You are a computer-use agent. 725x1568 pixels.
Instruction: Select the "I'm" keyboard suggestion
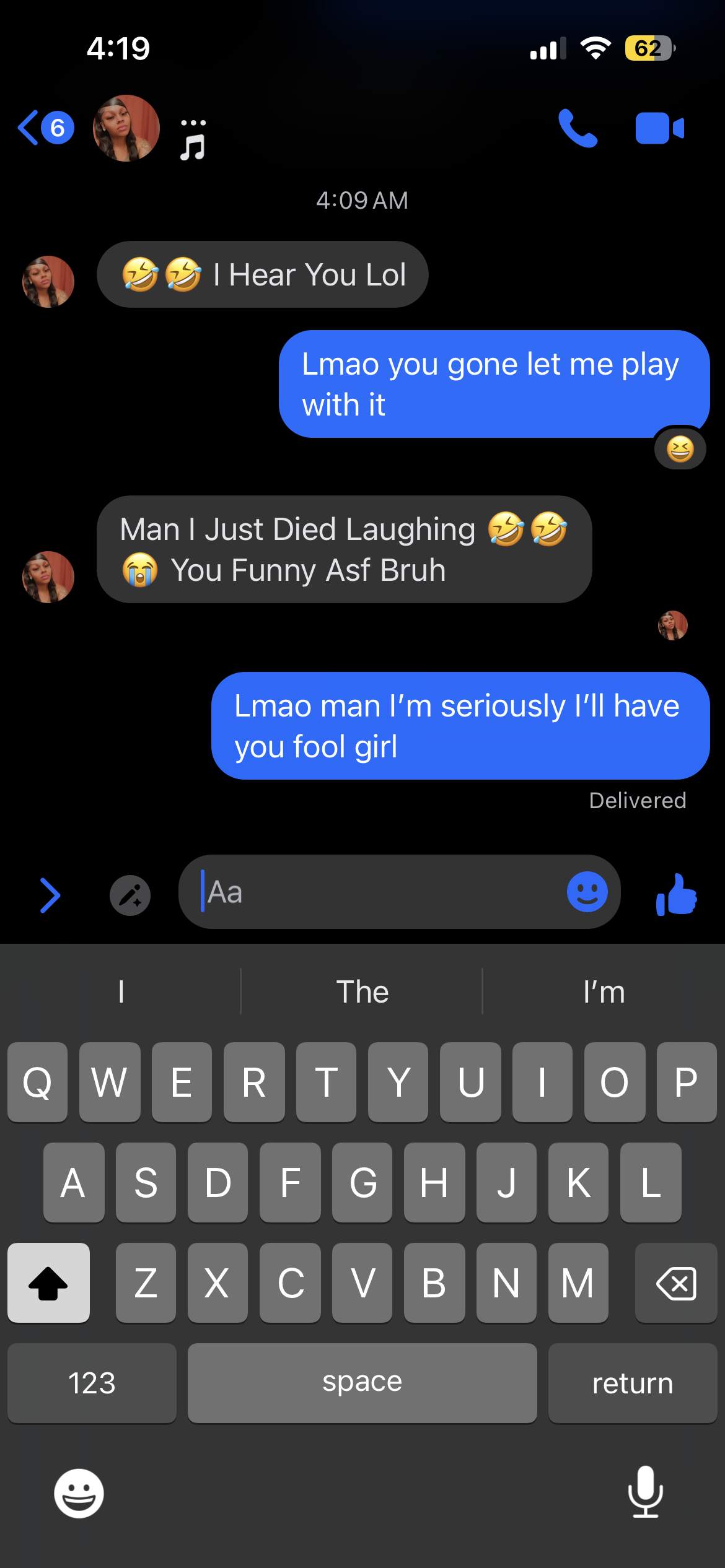pos(604,991)
